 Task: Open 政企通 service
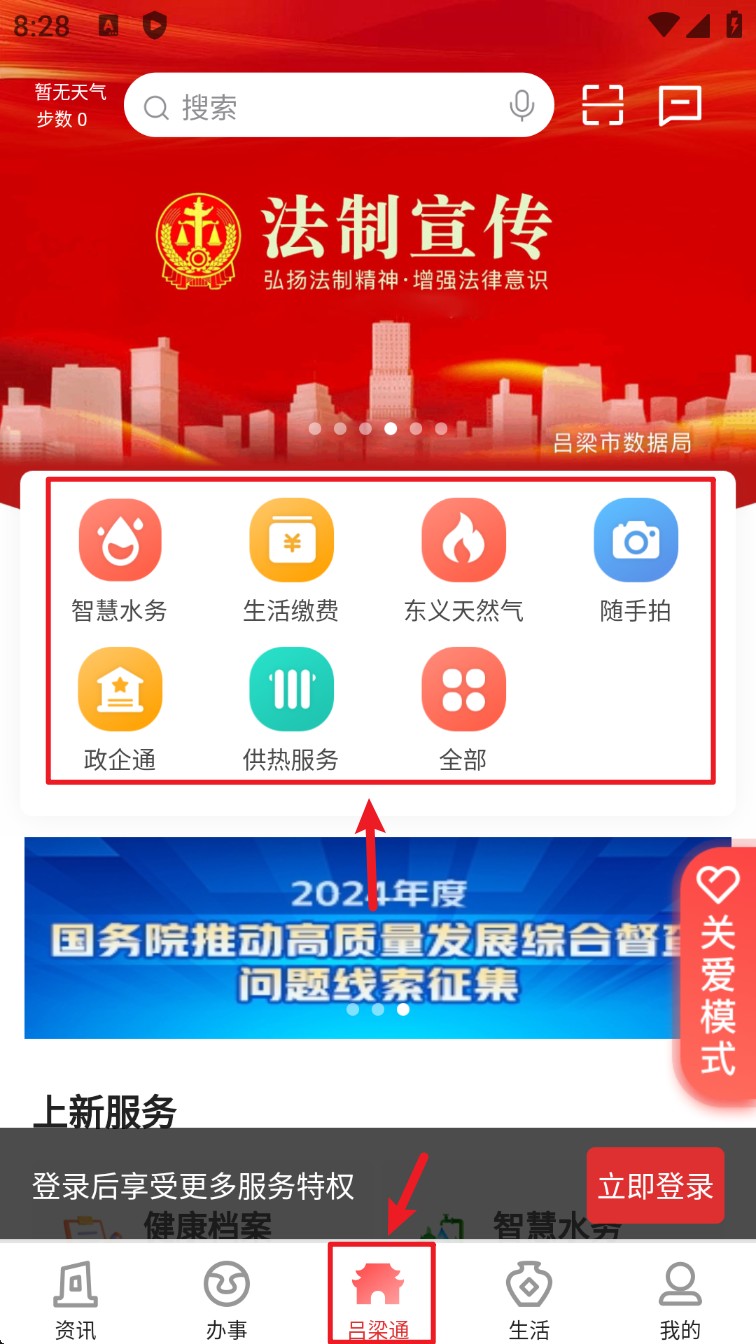(x=120, y=709)
